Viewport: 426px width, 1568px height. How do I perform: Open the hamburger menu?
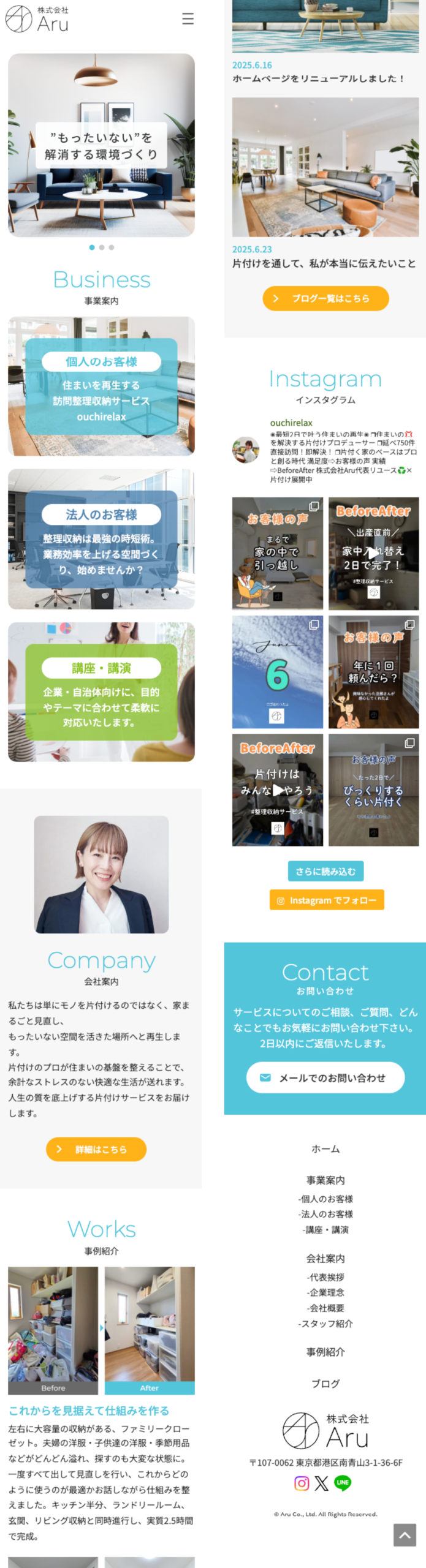tap(188, 19)
